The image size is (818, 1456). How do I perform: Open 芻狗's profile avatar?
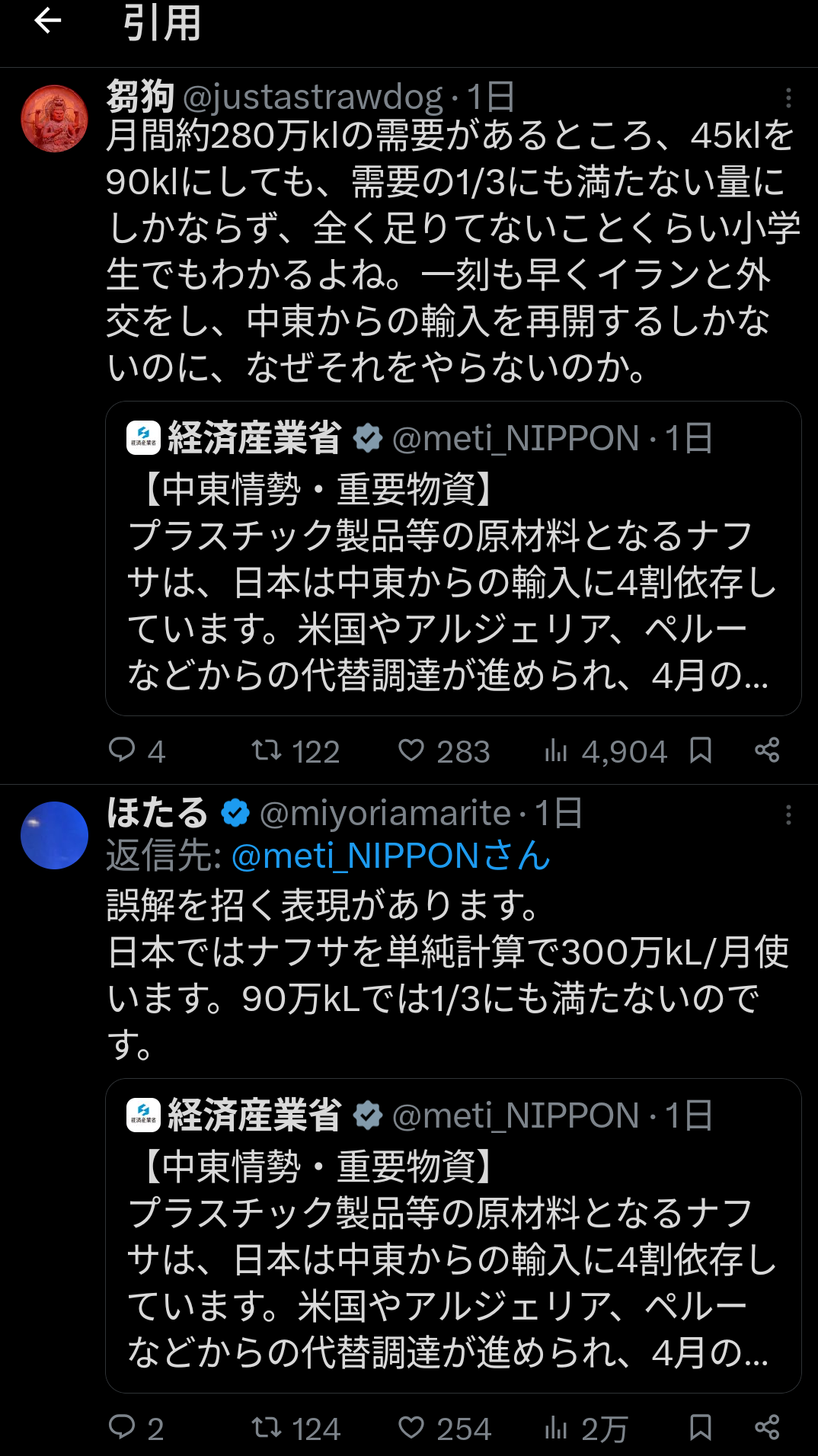click(54, 119)
